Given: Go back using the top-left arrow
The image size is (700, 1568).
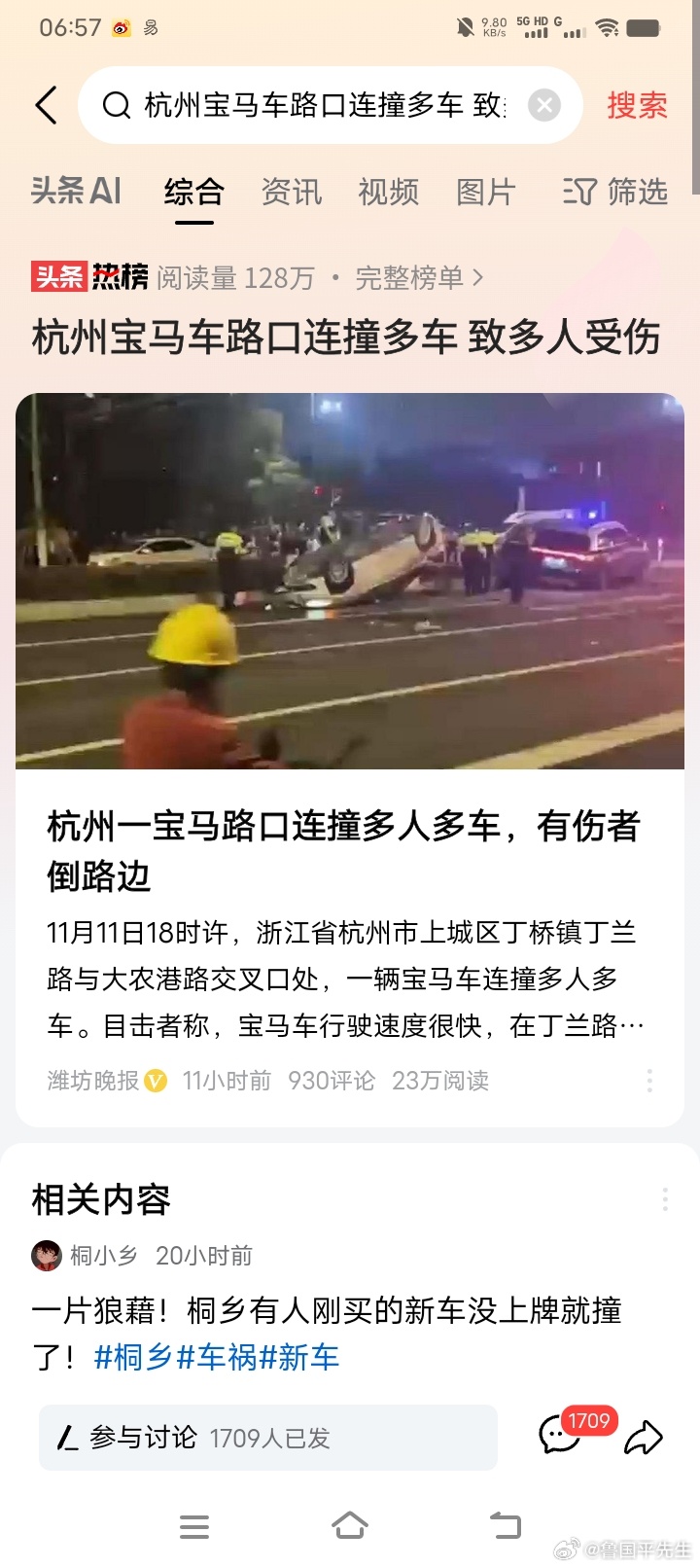Looking at the screenshot, I should coord(46,105).
